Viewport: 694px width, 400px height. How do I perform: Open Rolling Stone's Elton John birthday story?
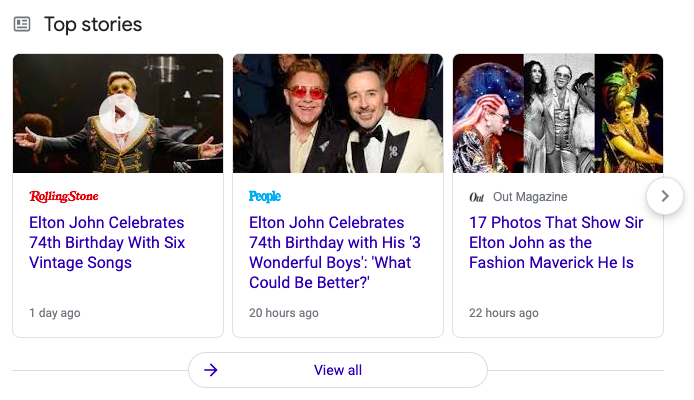coord(107,242)
